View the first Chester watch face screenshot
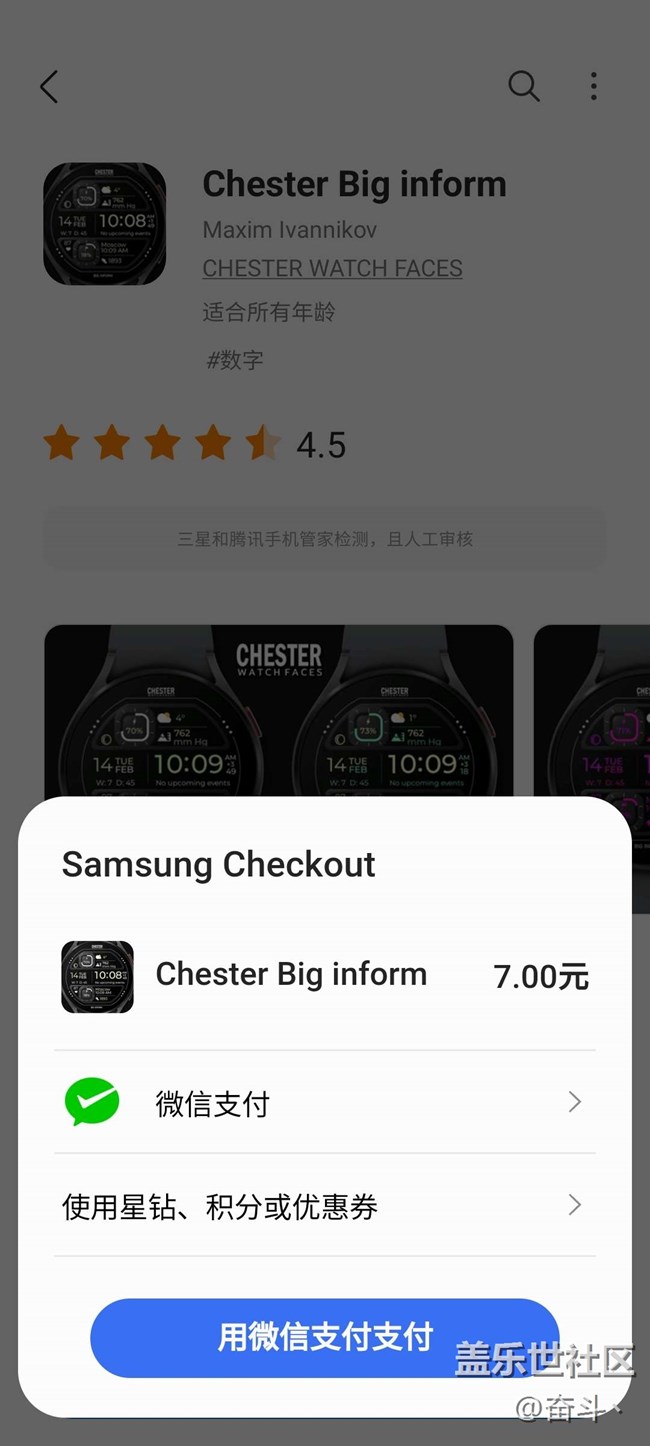The image size is (650, 1446). (278, 710)
